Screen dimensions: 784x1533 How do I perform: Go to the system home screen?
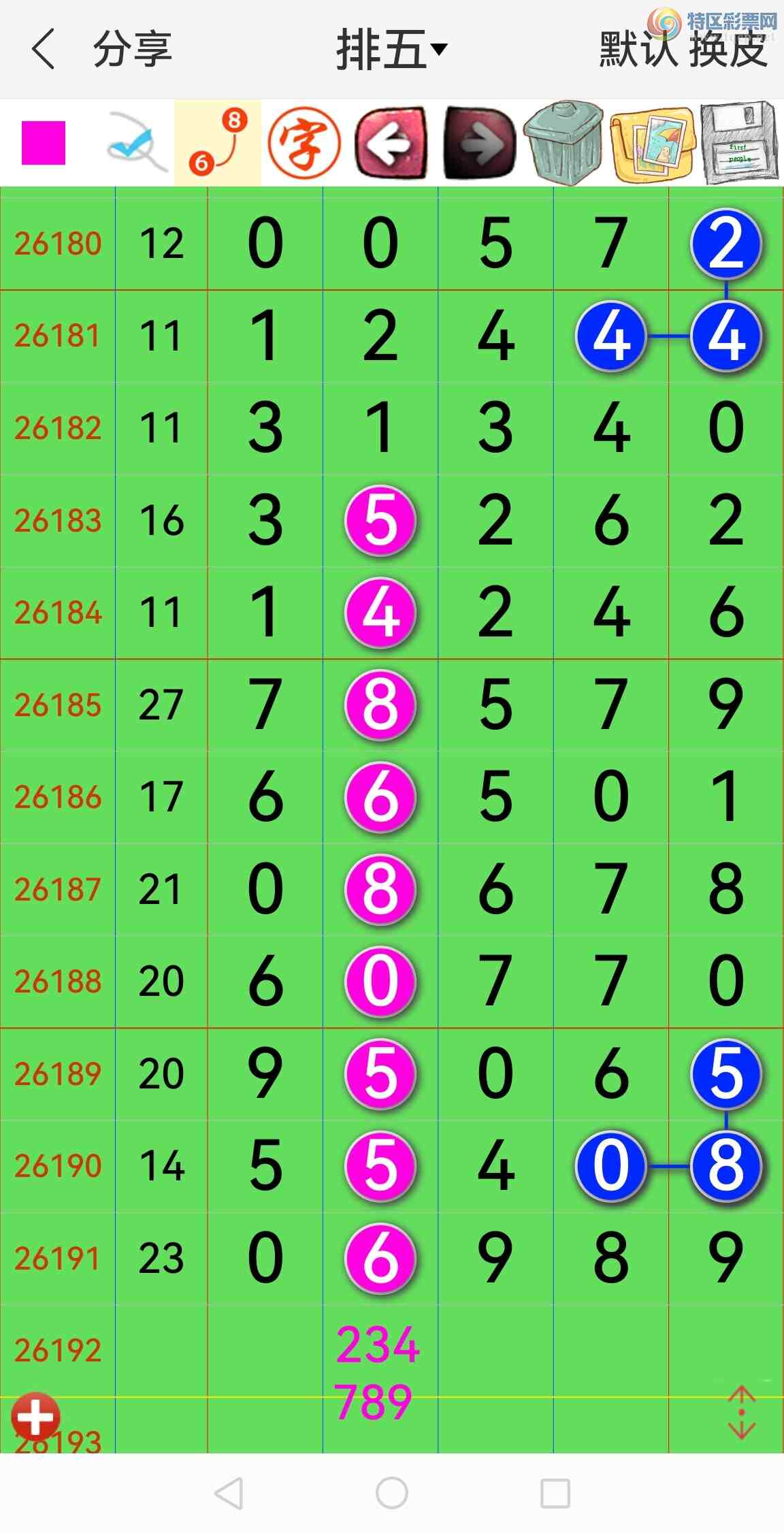392,1494
